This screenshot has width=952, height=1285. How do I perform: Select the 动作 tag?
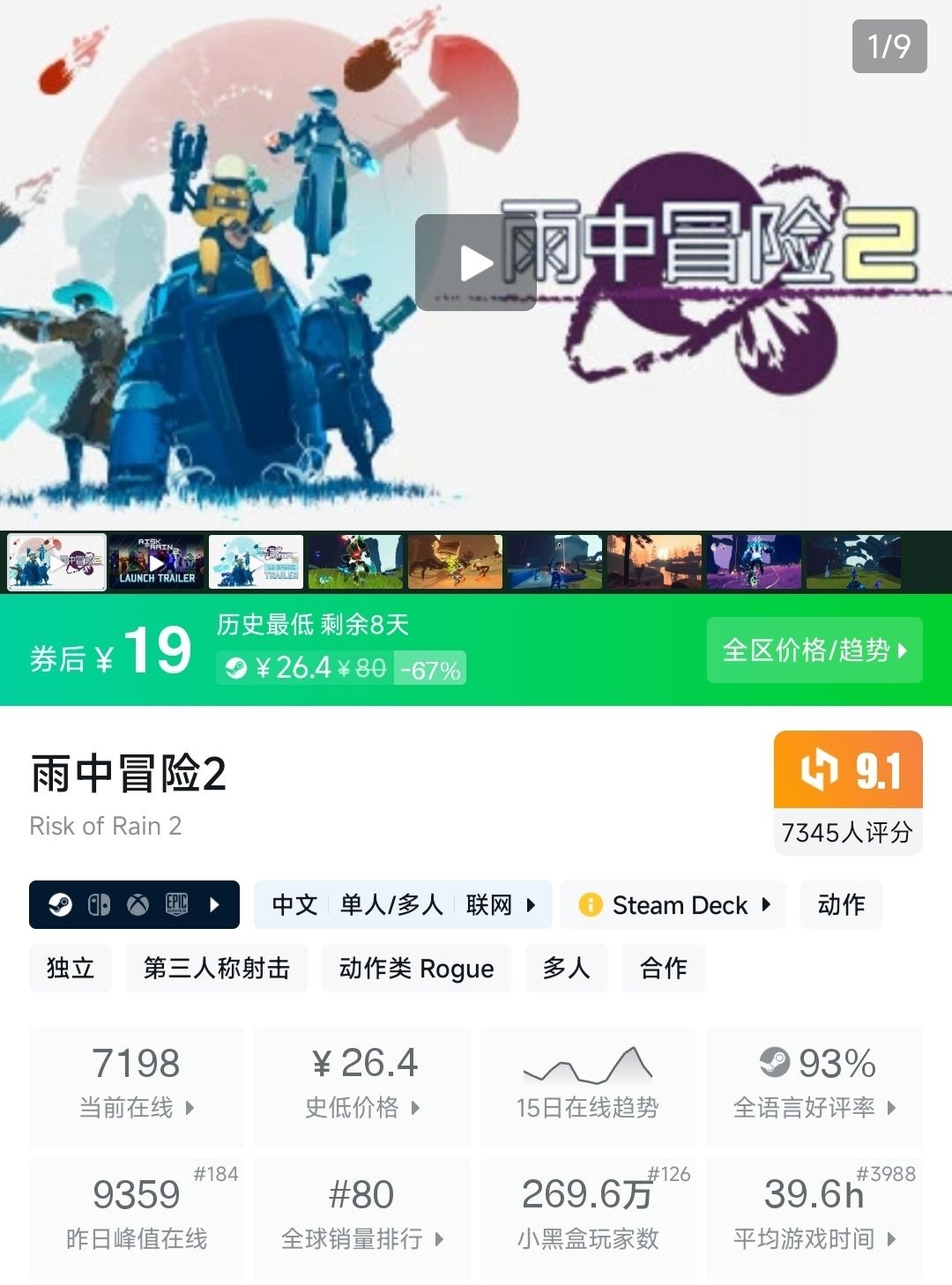click(841, 904)
